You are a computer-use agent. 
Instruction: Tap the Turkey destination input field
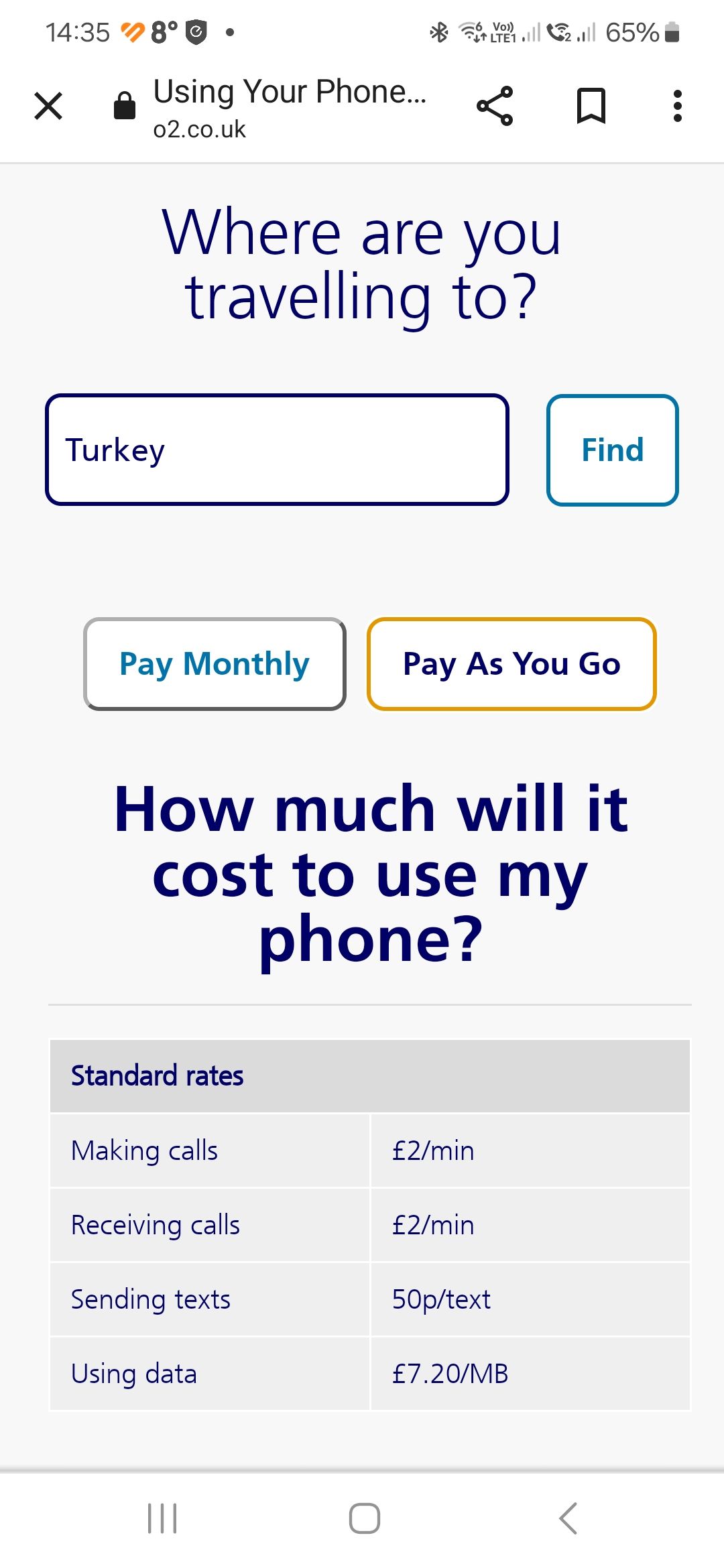coord(277,449)
